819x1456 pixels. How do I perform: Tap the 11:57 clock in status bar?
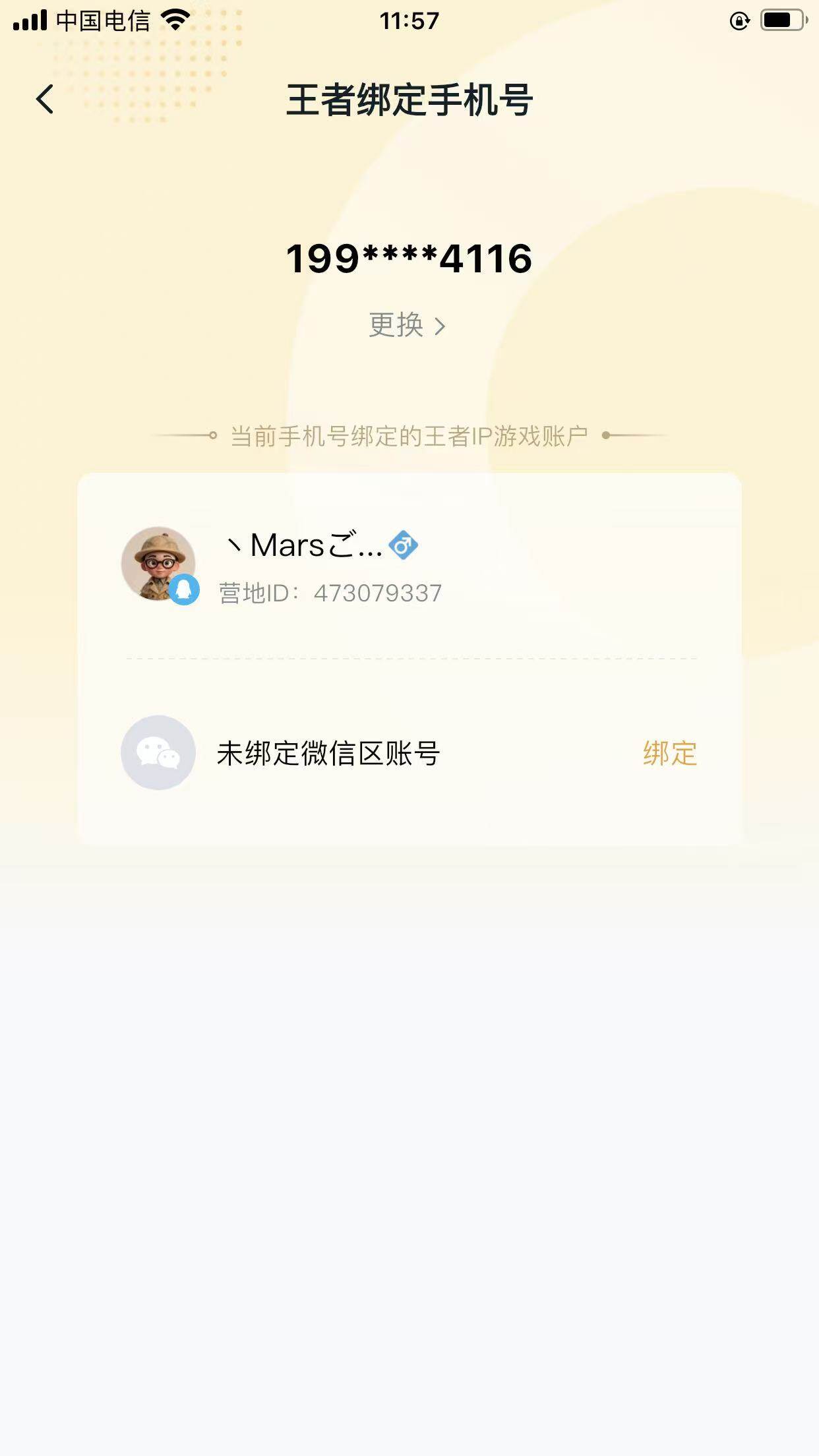(x=409, y=20)
